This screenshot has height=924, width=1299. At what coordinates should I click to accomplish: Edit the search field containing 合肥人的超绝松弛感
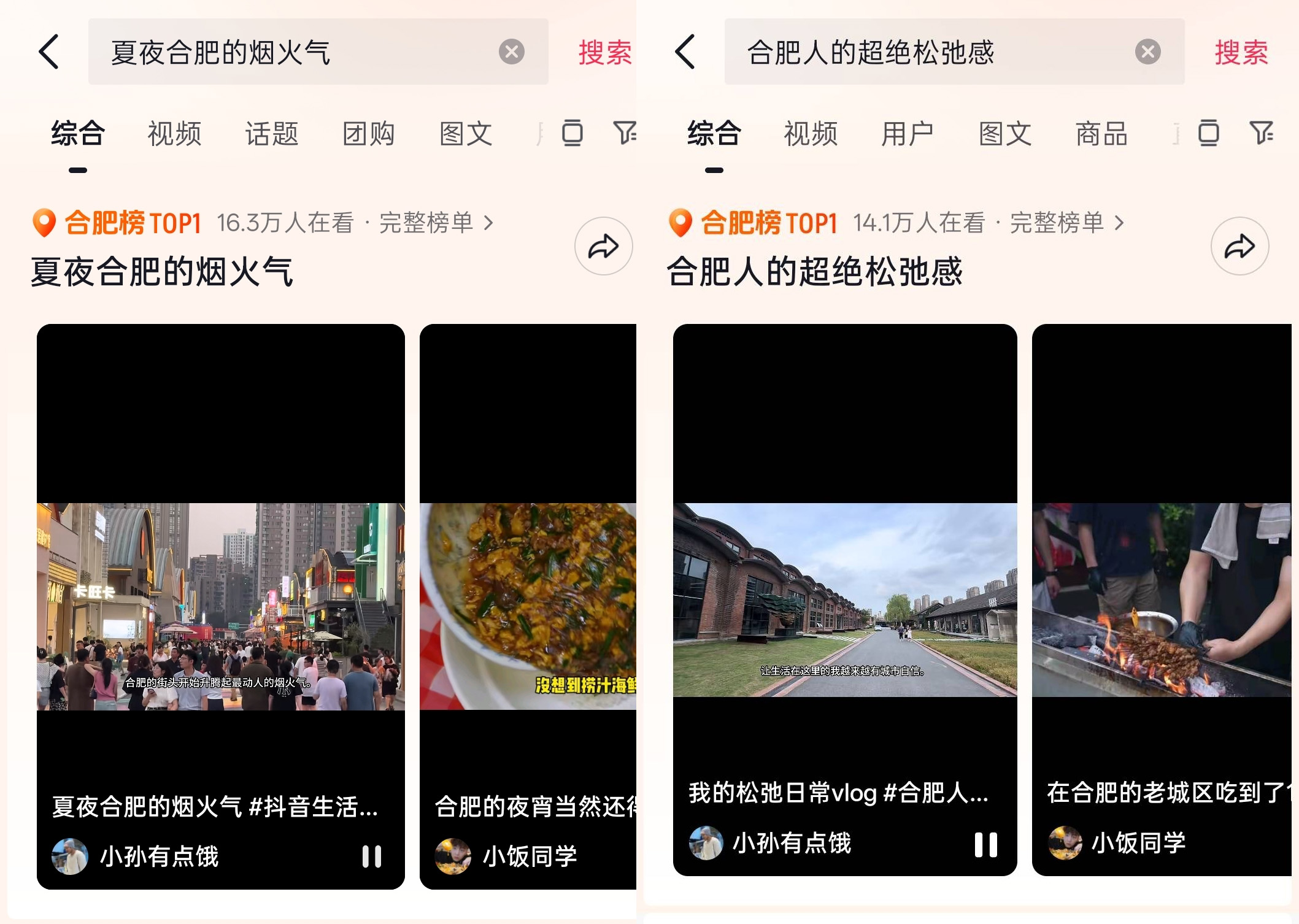920,52
